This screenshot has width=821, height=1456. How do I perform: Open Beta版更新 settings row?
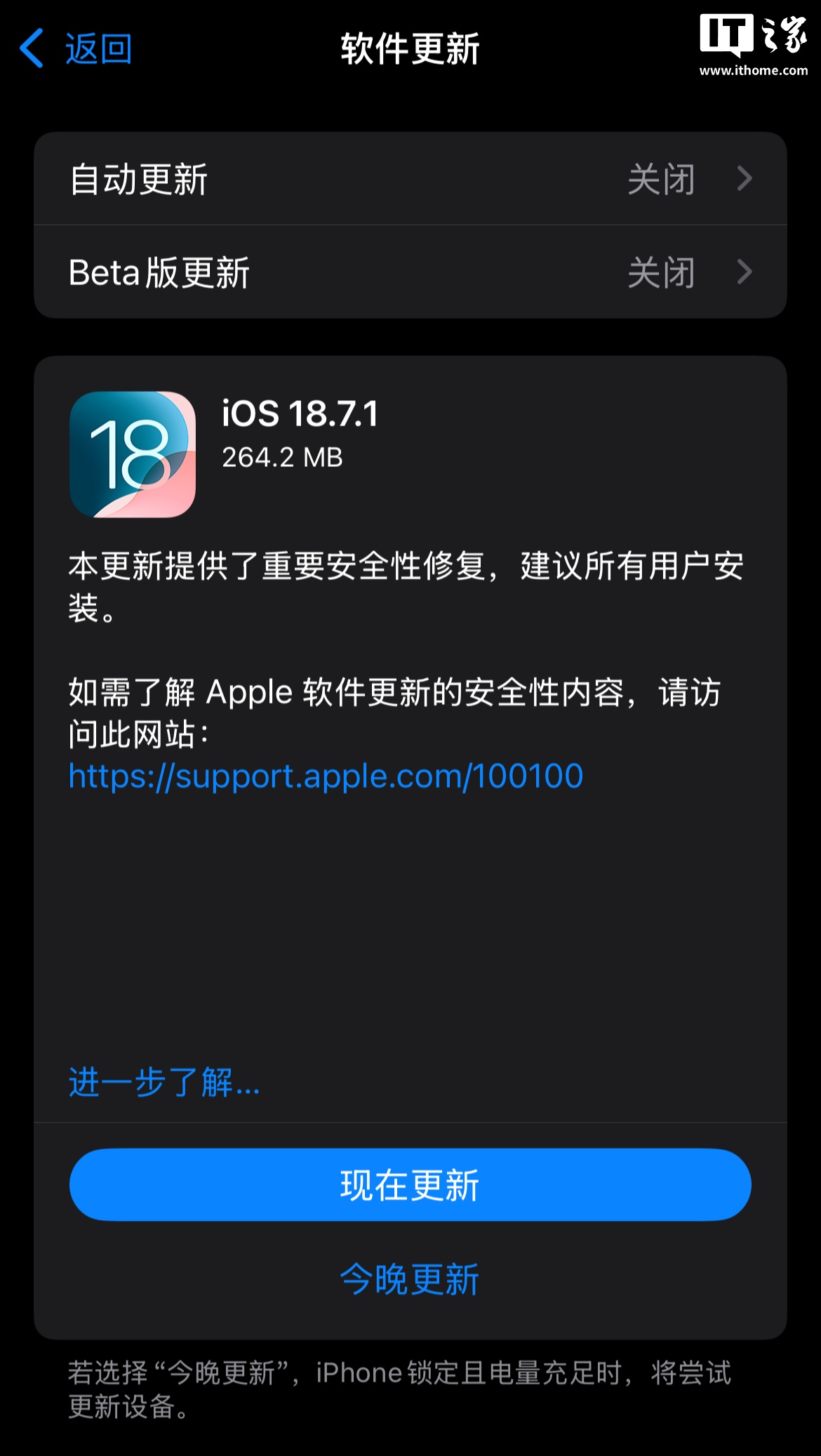coord(410,272)
